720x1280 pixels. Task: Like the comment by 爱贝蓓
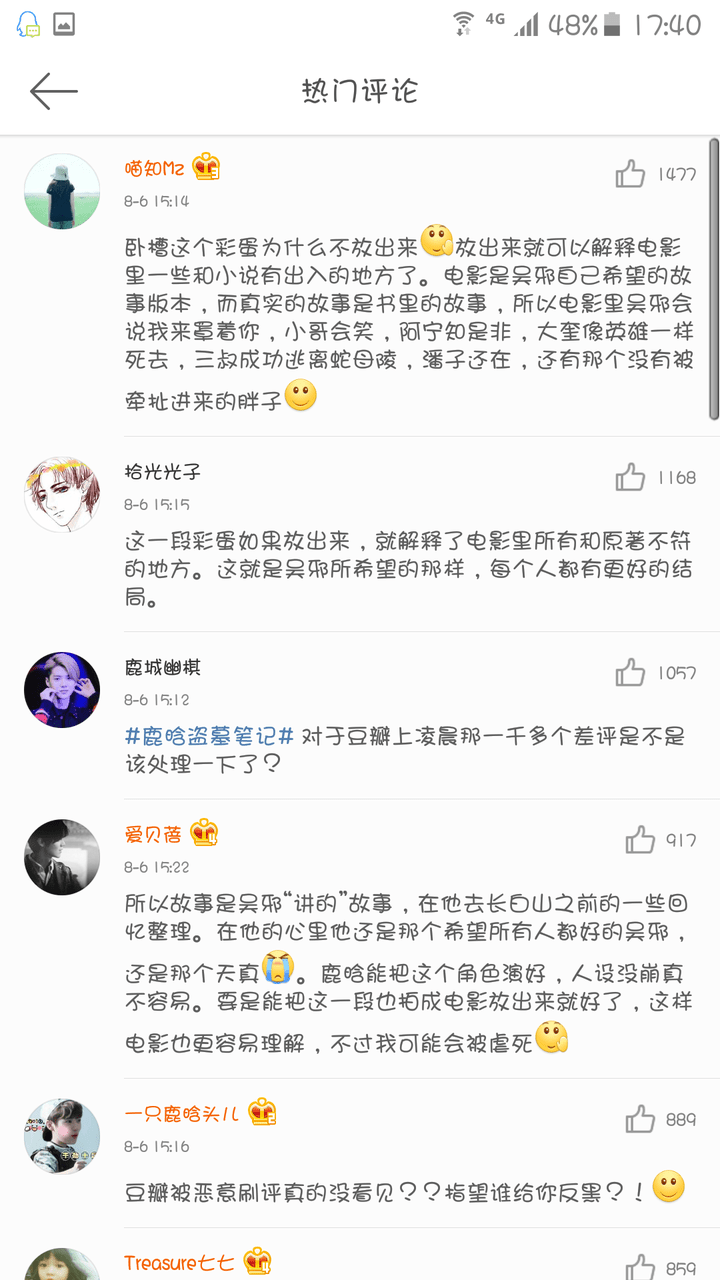point(640,840)
